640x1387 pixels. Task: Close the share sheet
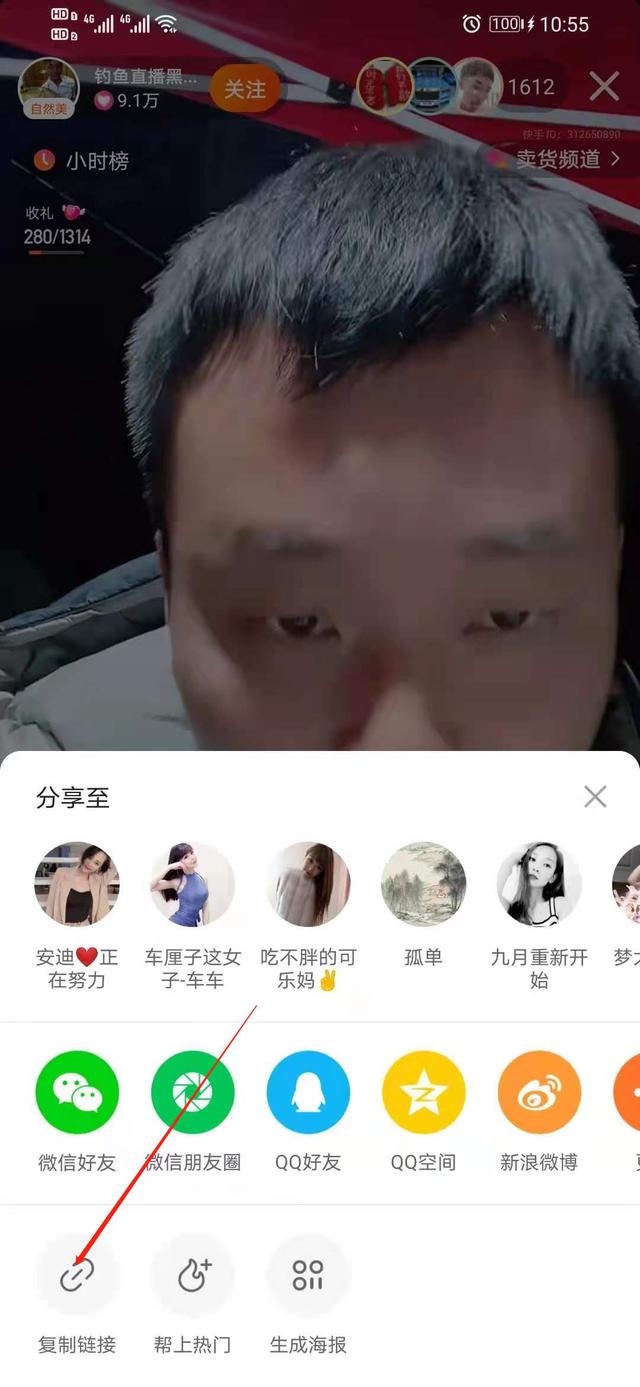point(595,796)
